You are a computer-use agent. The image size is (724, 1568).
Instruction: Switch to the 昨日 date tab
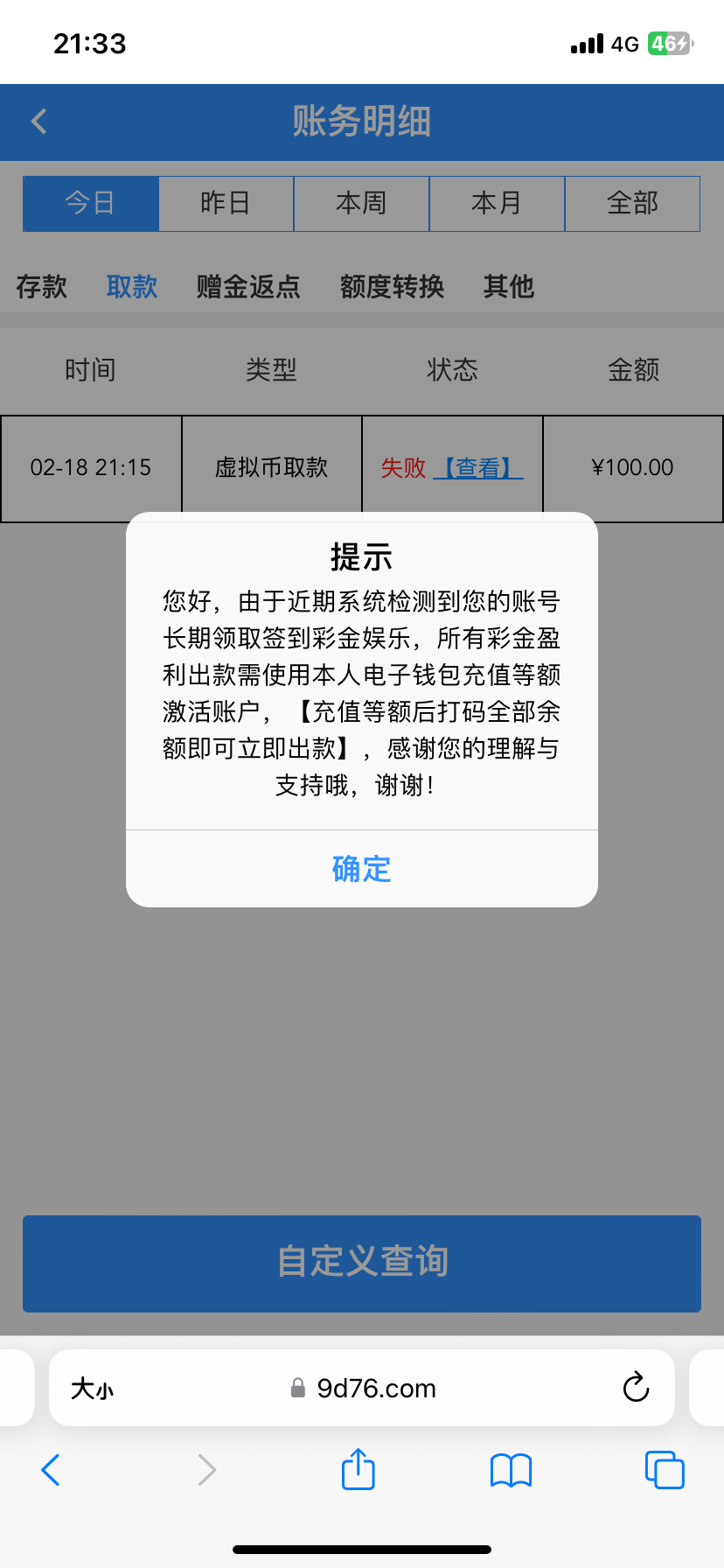[x=226, y=203]
